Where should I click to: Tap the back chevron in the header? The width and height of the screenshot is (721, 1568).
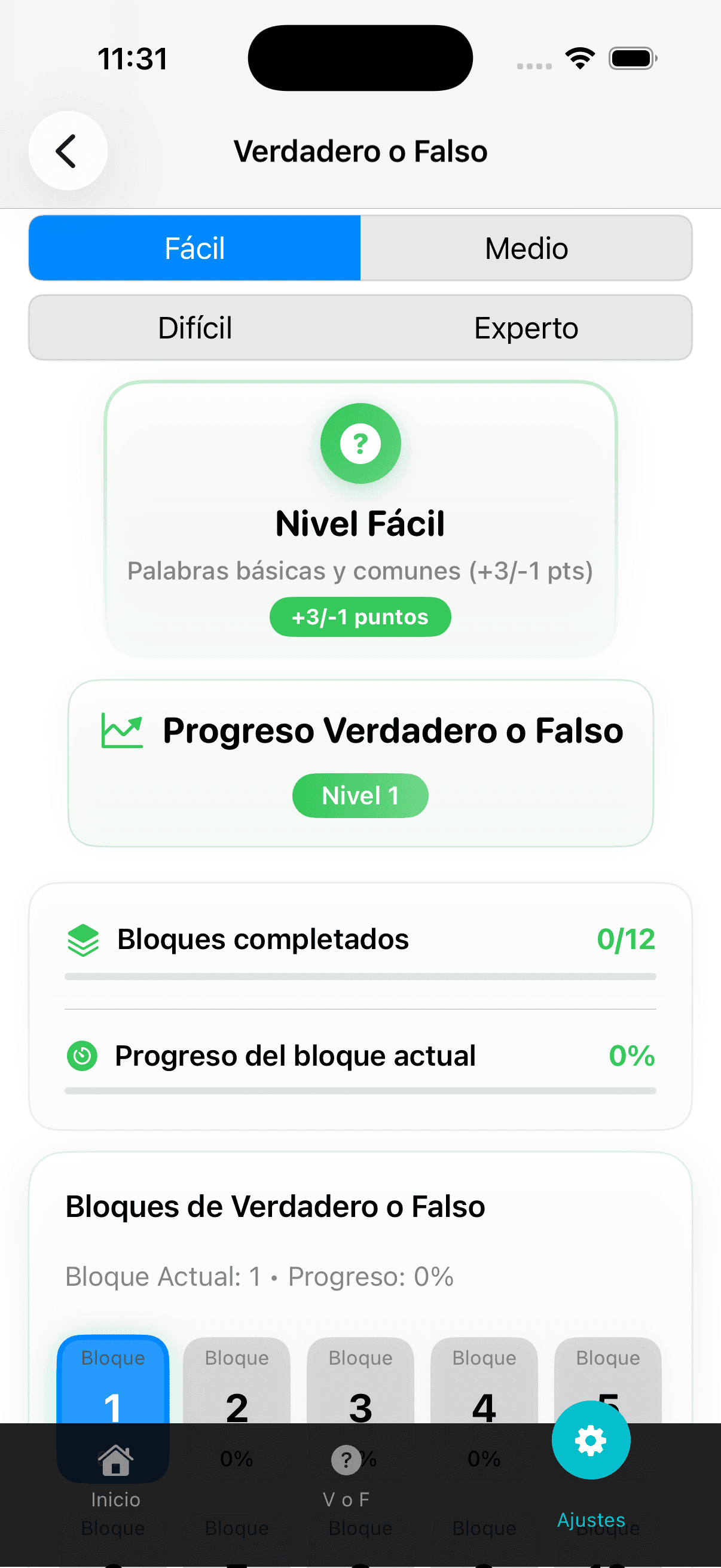click(x=68, y=150)
